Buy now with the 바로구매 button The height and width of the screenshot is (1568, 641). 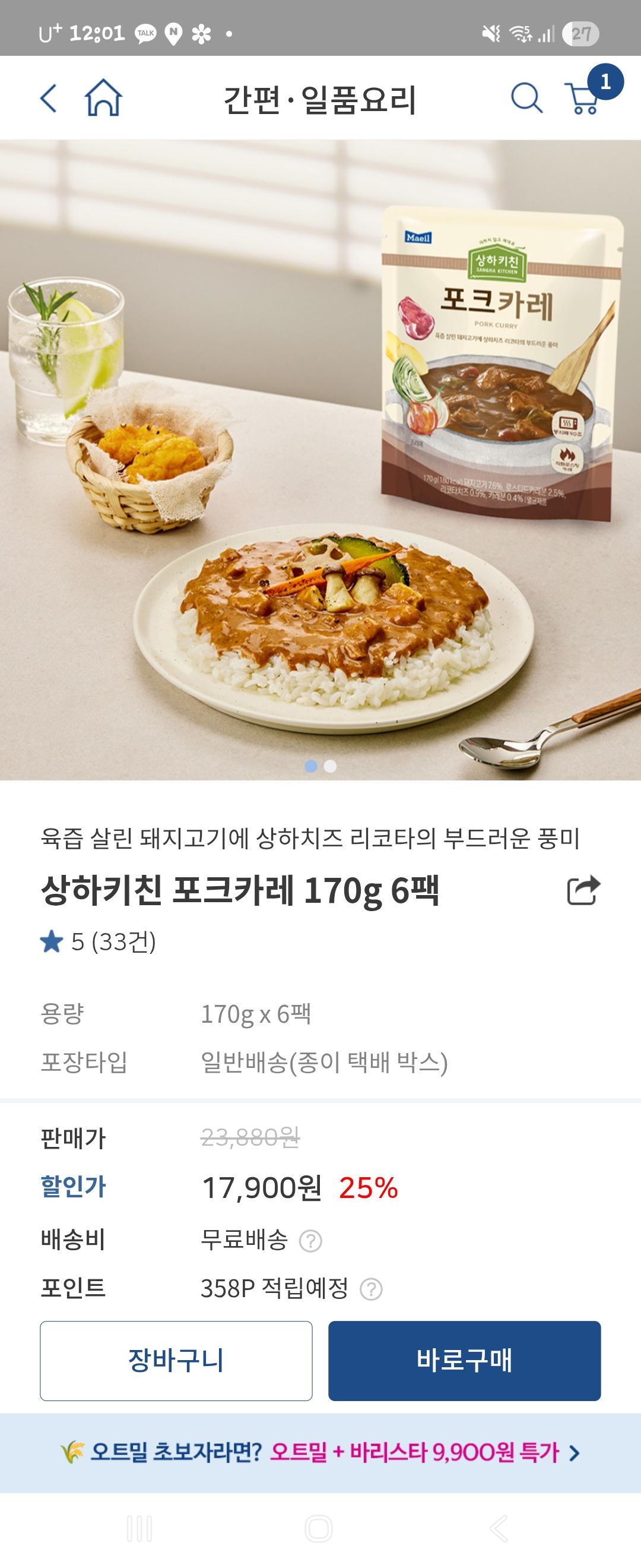(x=464, y=1361)
